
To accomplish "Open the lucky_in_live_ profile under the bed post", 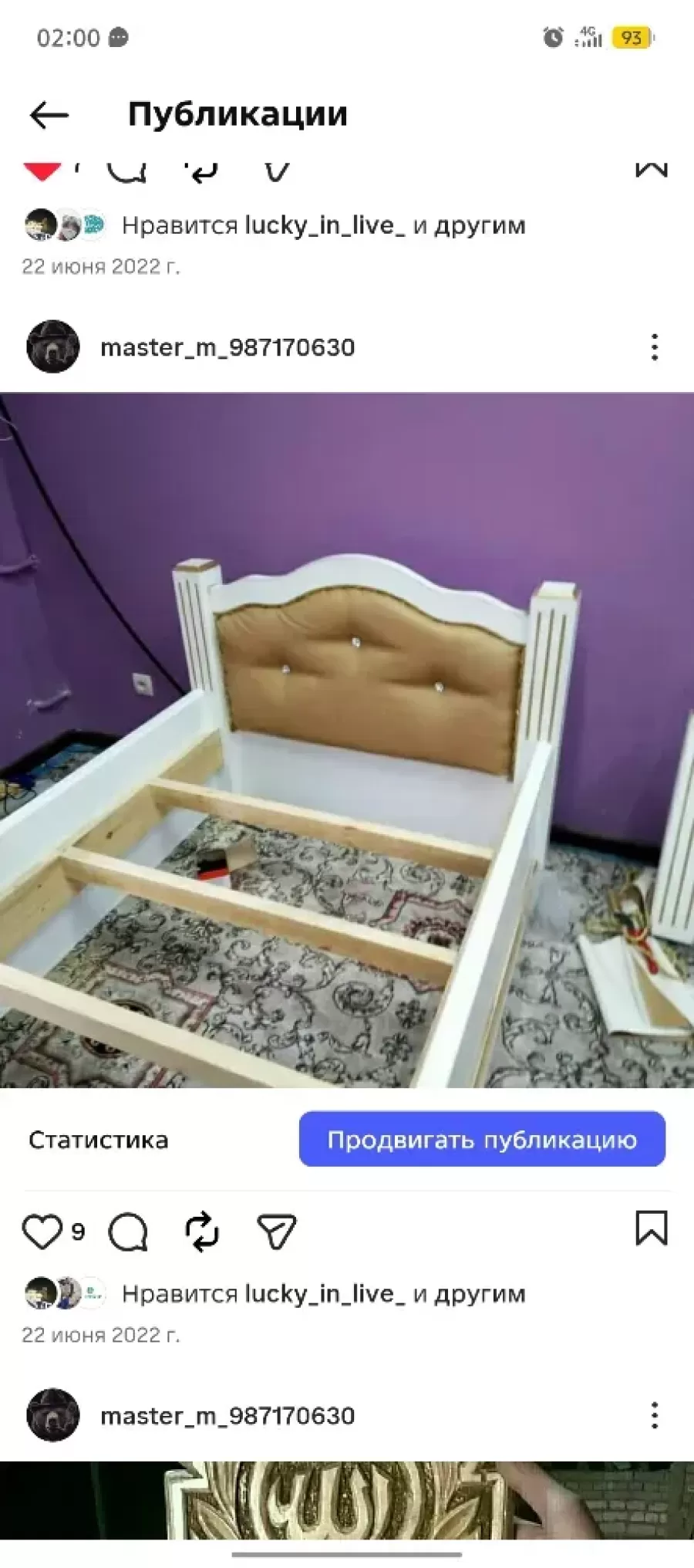I will [x=324, y=1293].
